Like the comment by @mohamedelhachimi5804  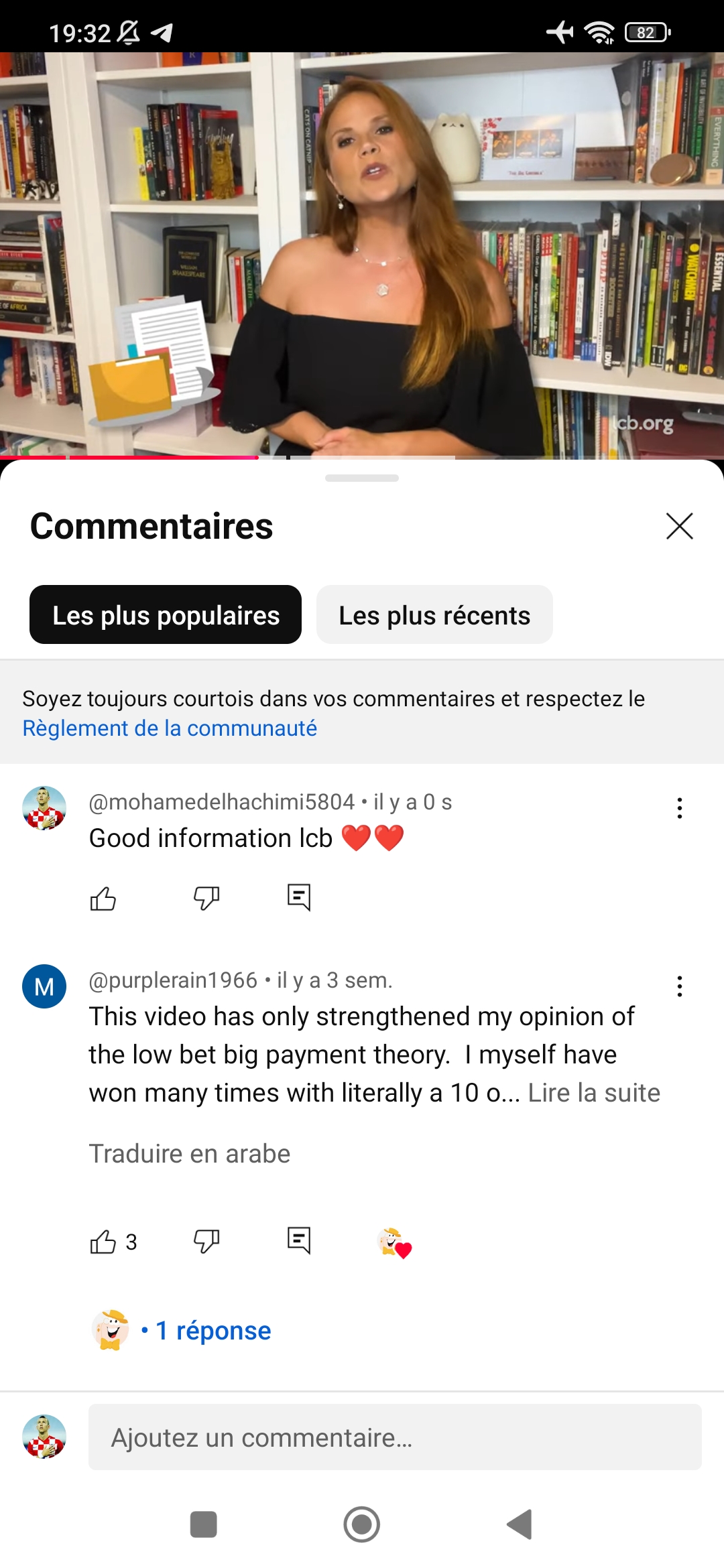103,898
